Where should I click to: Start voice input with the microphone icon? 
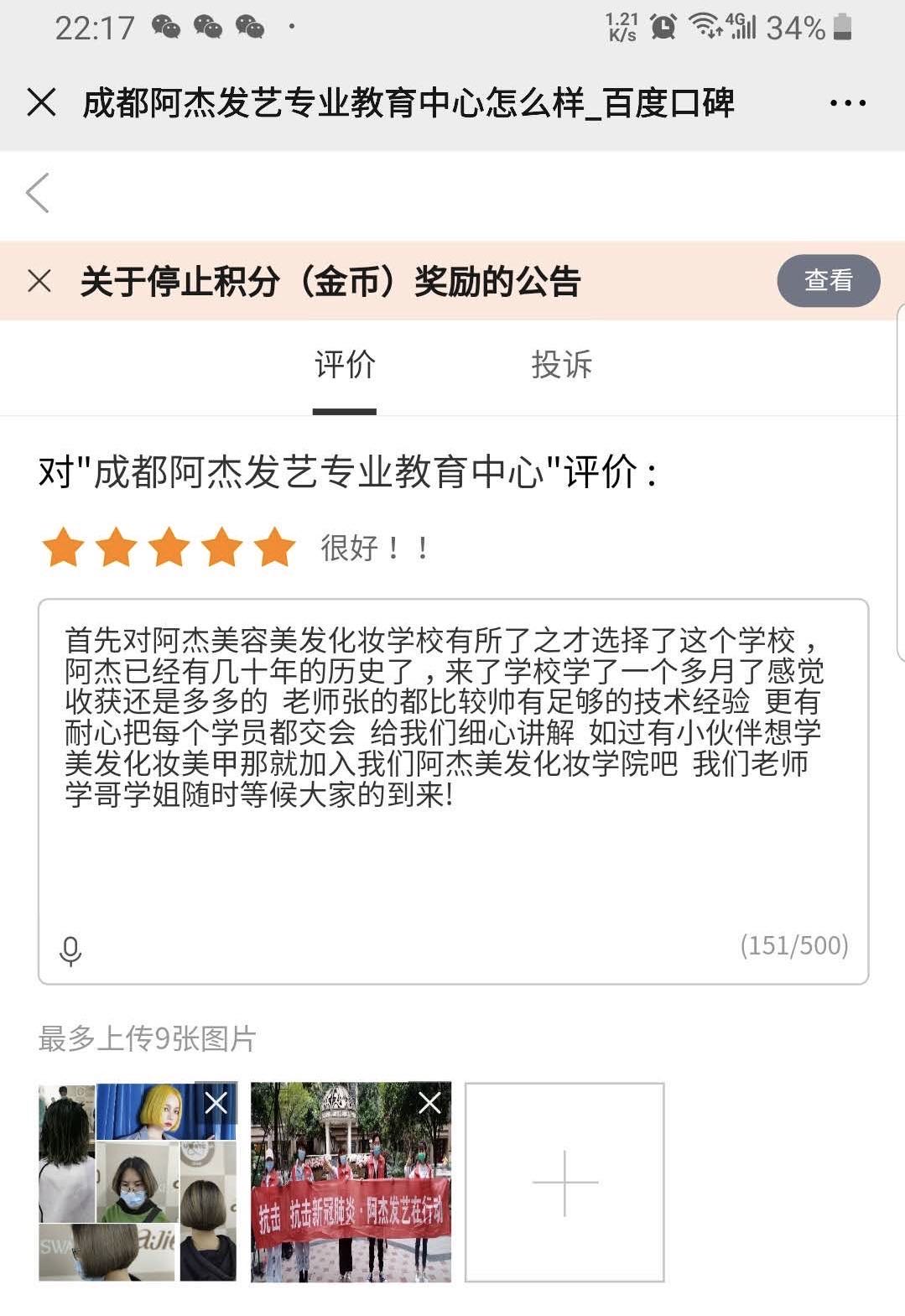(x=70, y=950)
